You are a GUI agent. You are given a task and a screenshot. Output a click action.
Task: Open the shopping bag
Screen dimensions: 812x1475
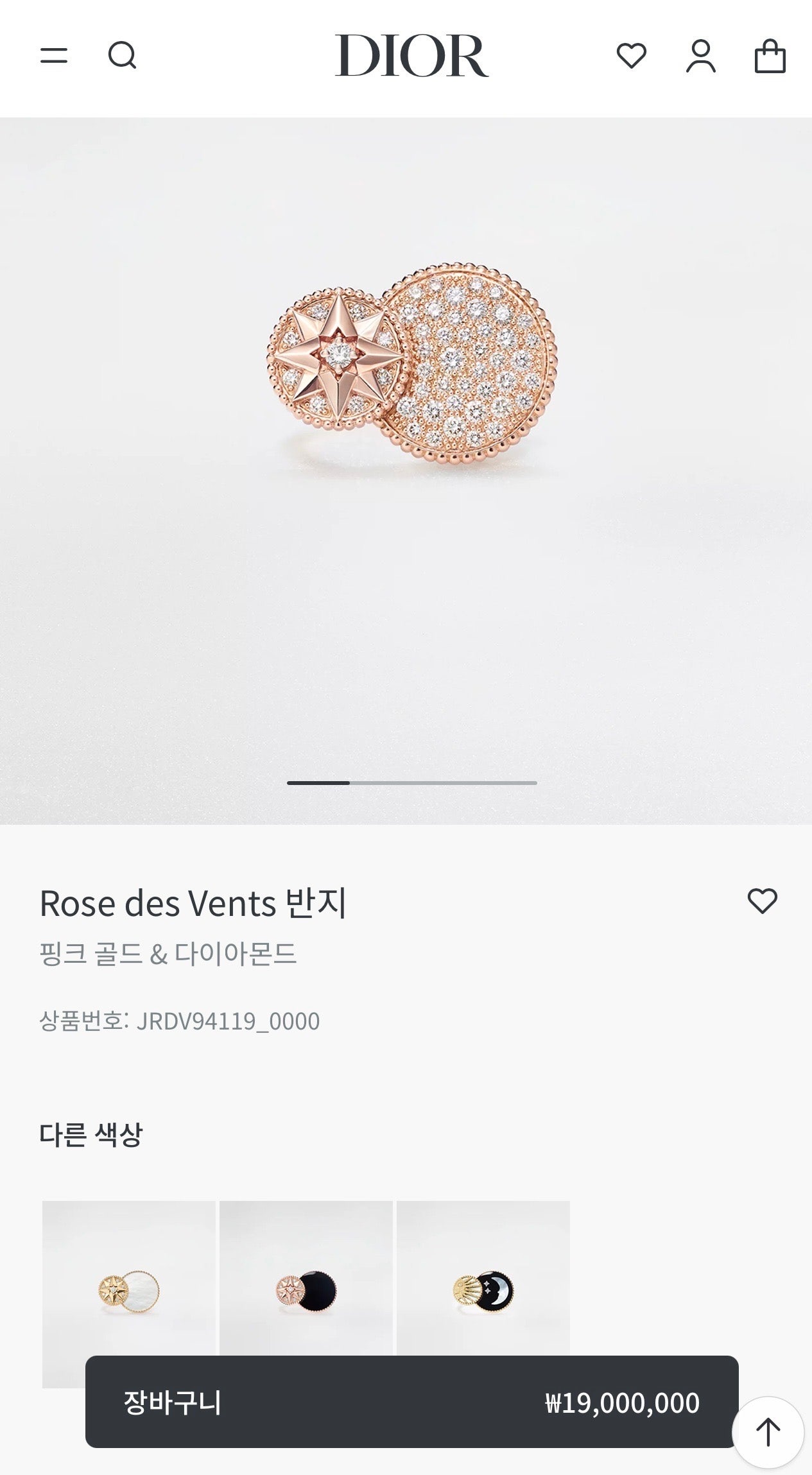click(x=770, y=56)
